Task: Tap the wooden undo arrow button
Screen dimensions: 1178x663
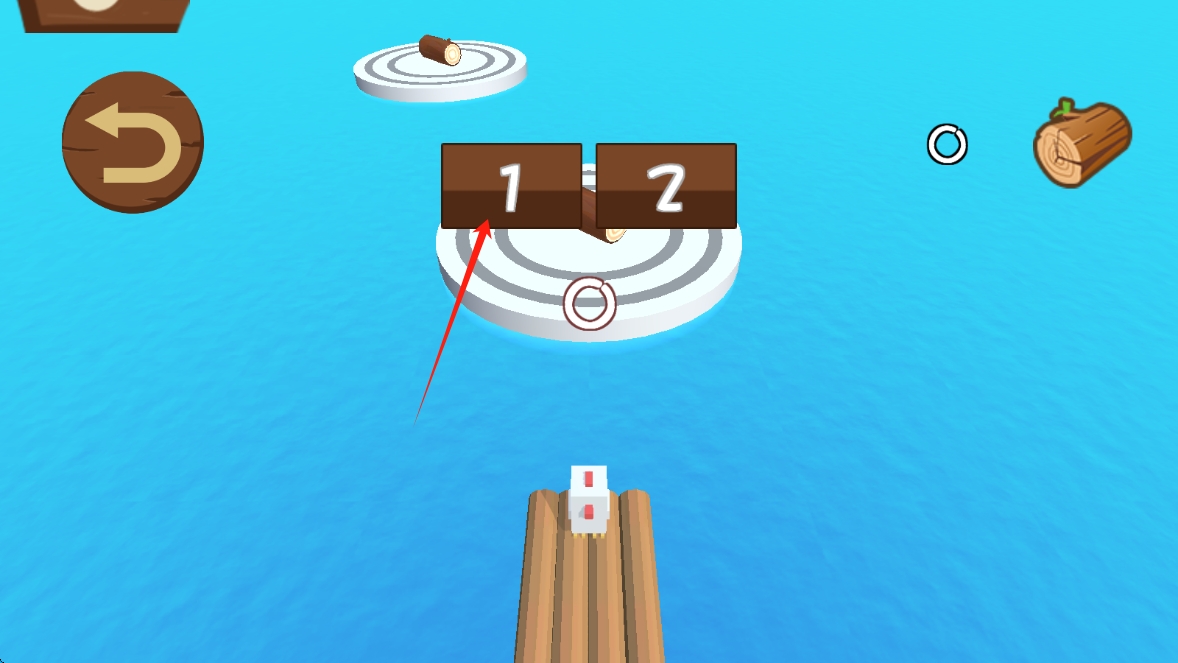Action: pyautogui.click(x=133, y=142)
